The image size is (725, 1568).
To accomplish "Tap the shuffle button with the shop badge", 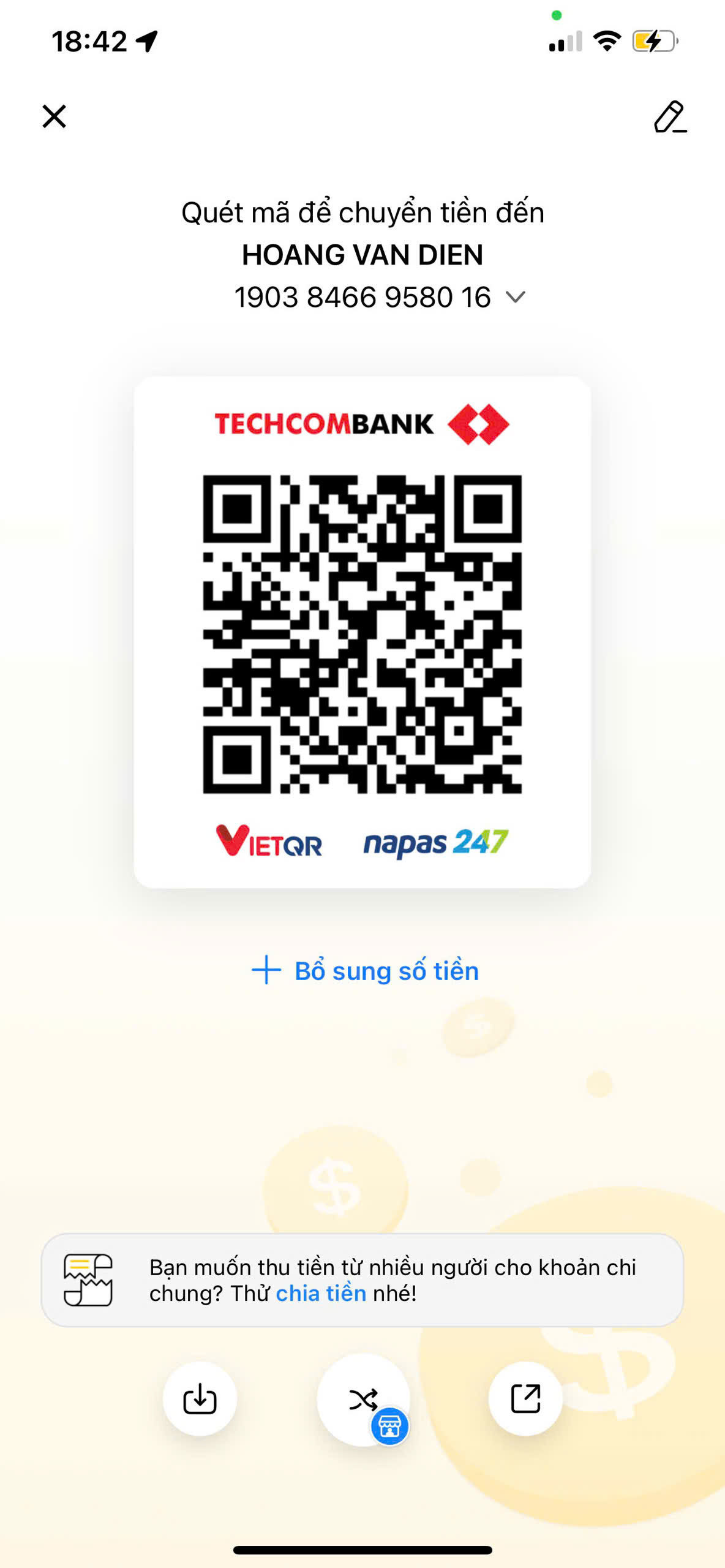I will point(364,1400).
